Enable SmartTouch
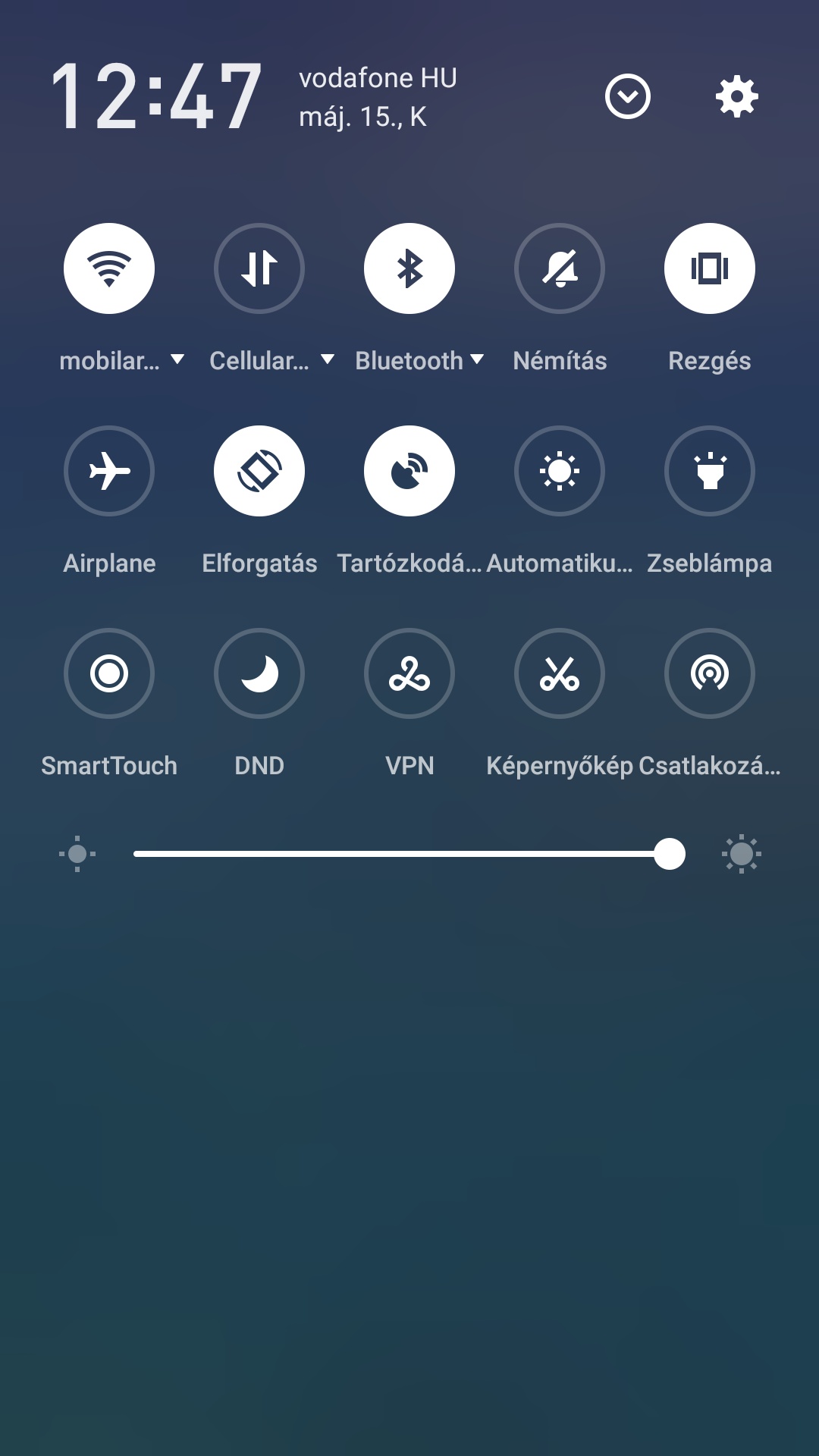 coord(109,673)
